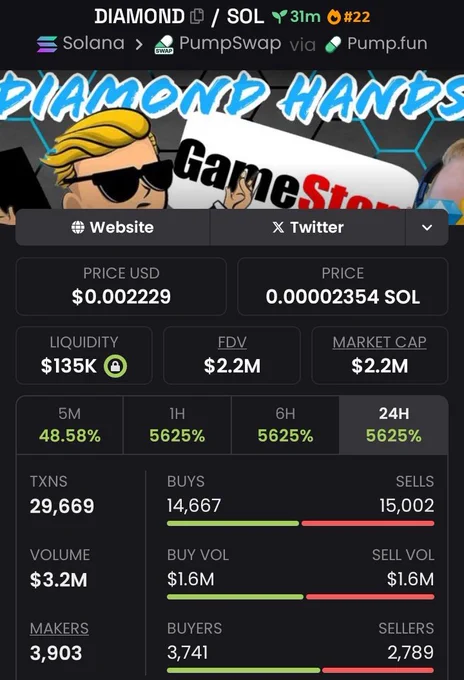Open the Twitter link
The width and height of the screenshot is (464, 680).
click(308, 227)
